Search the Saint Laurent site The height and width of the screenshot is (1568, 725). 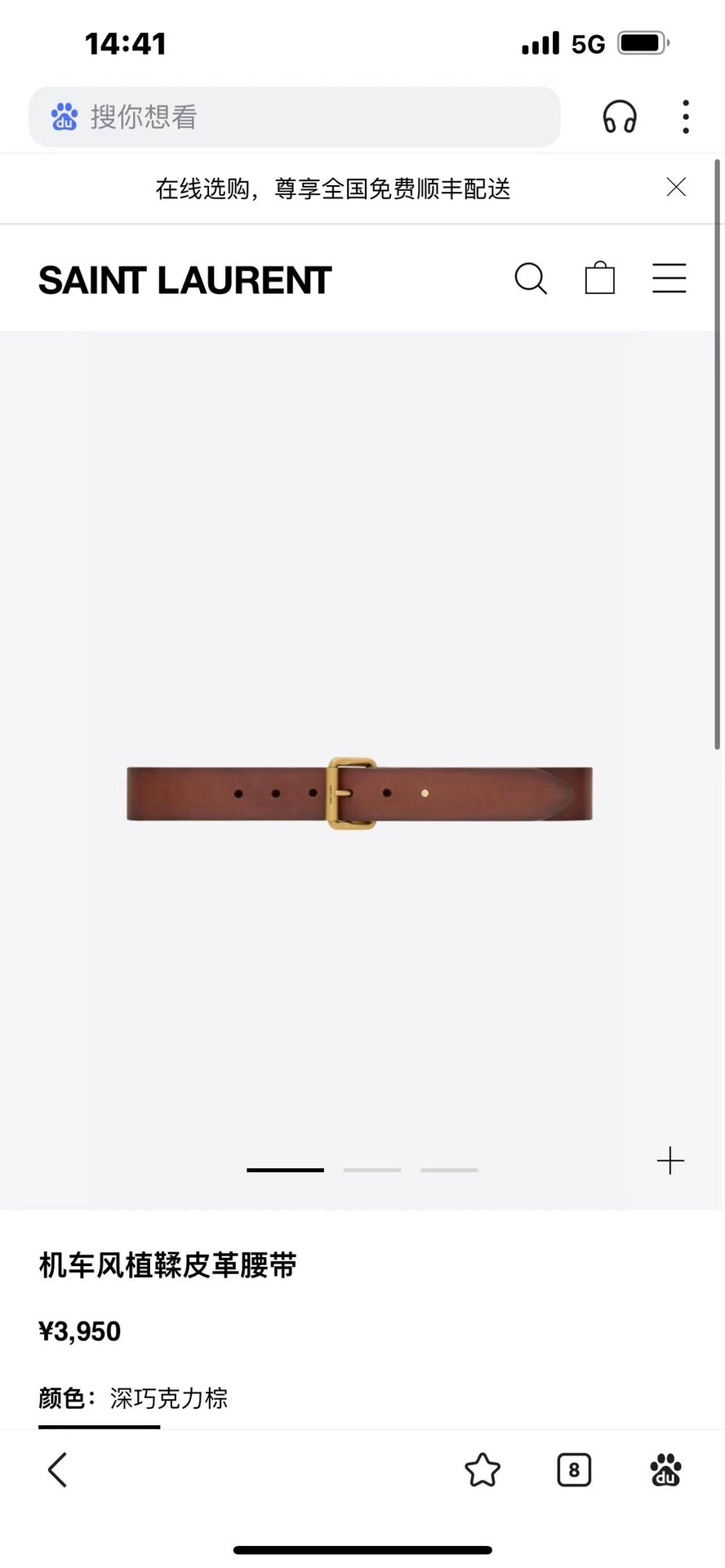[x=531, y=278]
